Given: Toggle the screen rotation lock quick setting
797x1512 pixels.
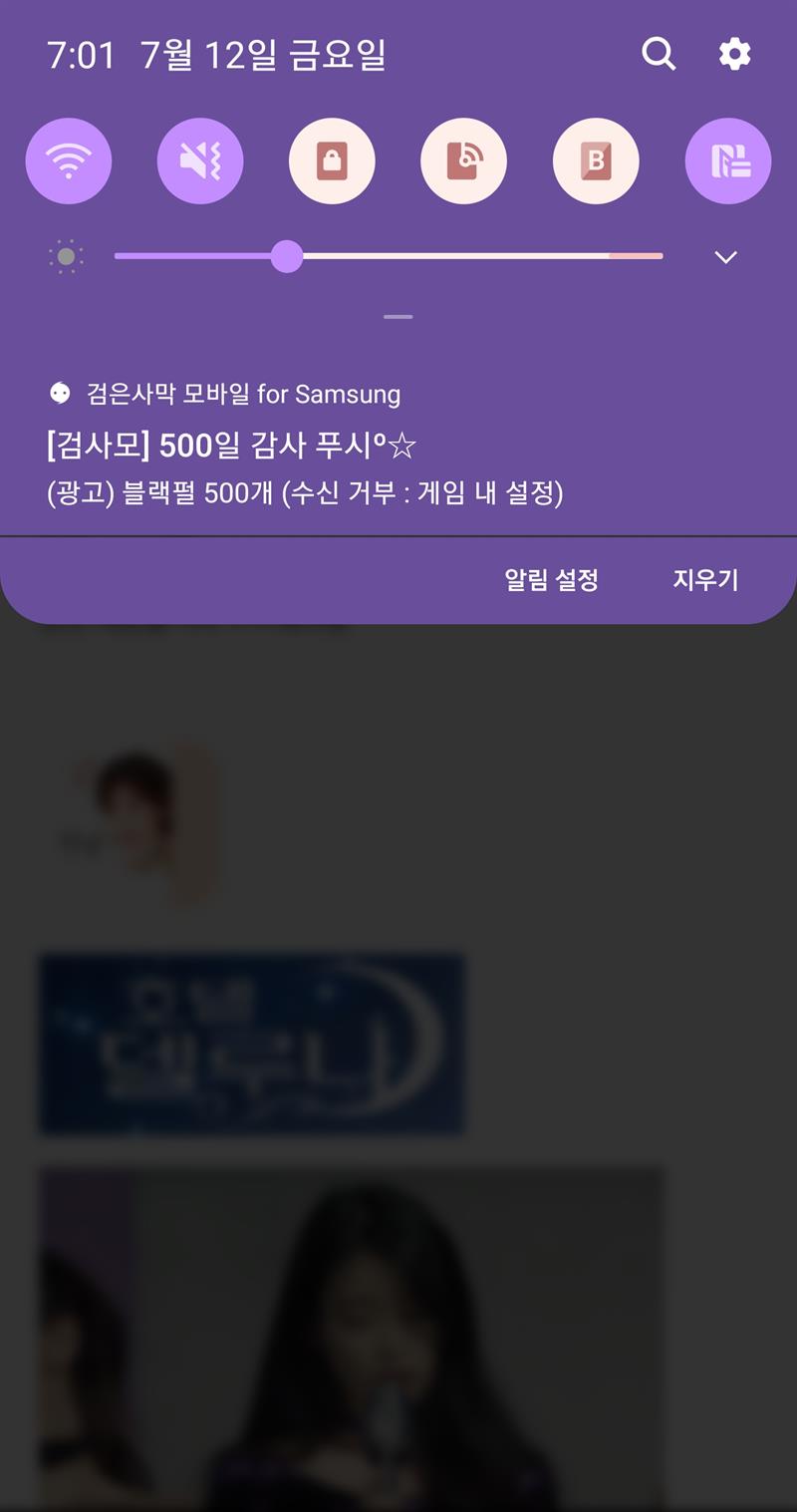Looking at the screenshot, I should (x=332, y=161).
